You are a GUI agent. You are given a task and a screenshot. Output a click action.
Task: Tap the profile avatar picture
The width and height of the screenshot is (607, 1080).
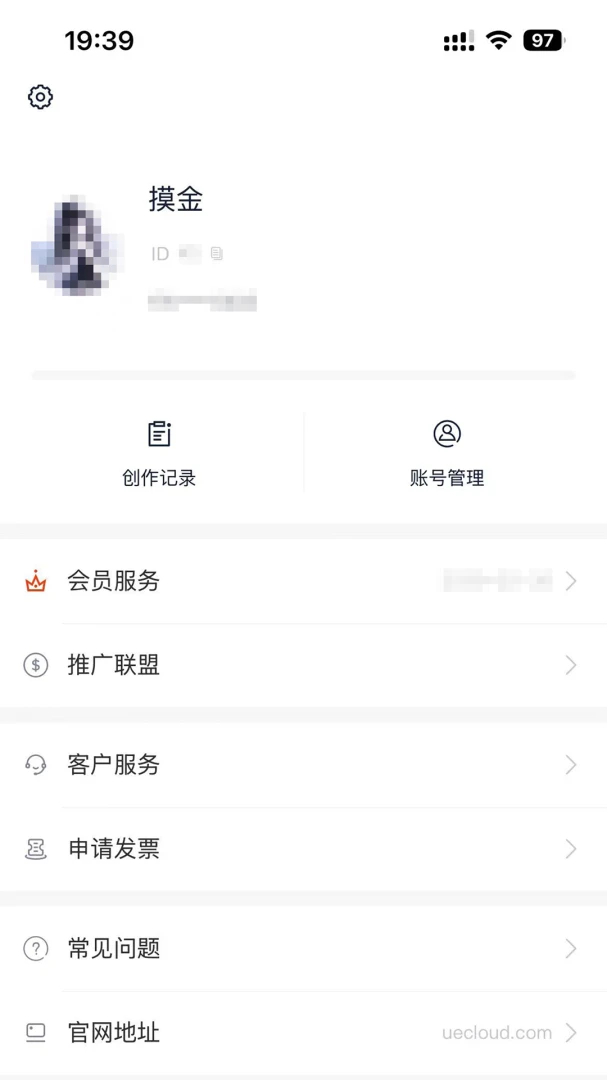(x=78, y=247)
